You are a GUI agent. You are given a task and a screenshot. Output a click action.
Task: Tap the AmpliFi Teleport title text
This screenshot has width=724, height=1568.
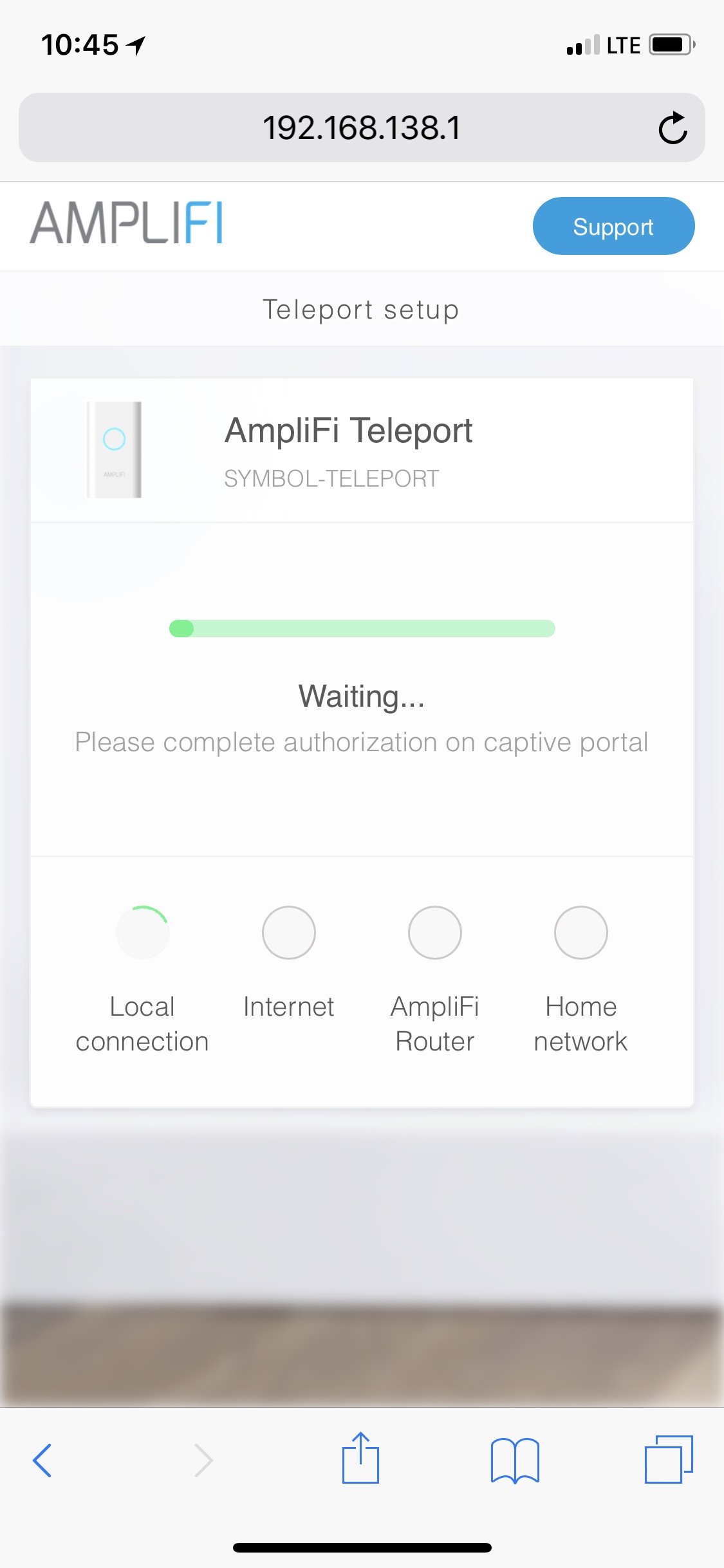[x=348, y=430]
